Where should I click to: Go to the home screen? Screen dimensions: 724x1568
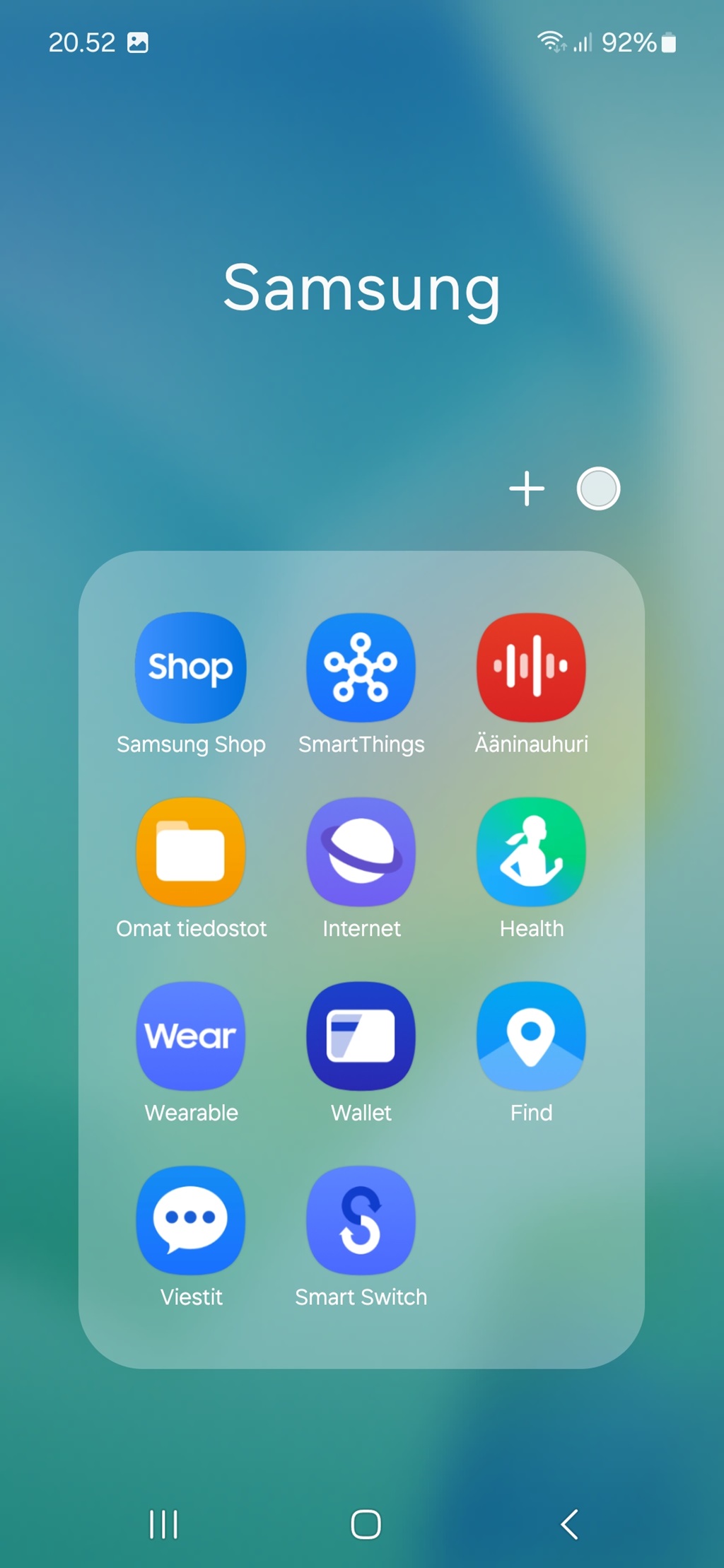coord(366,1524)
